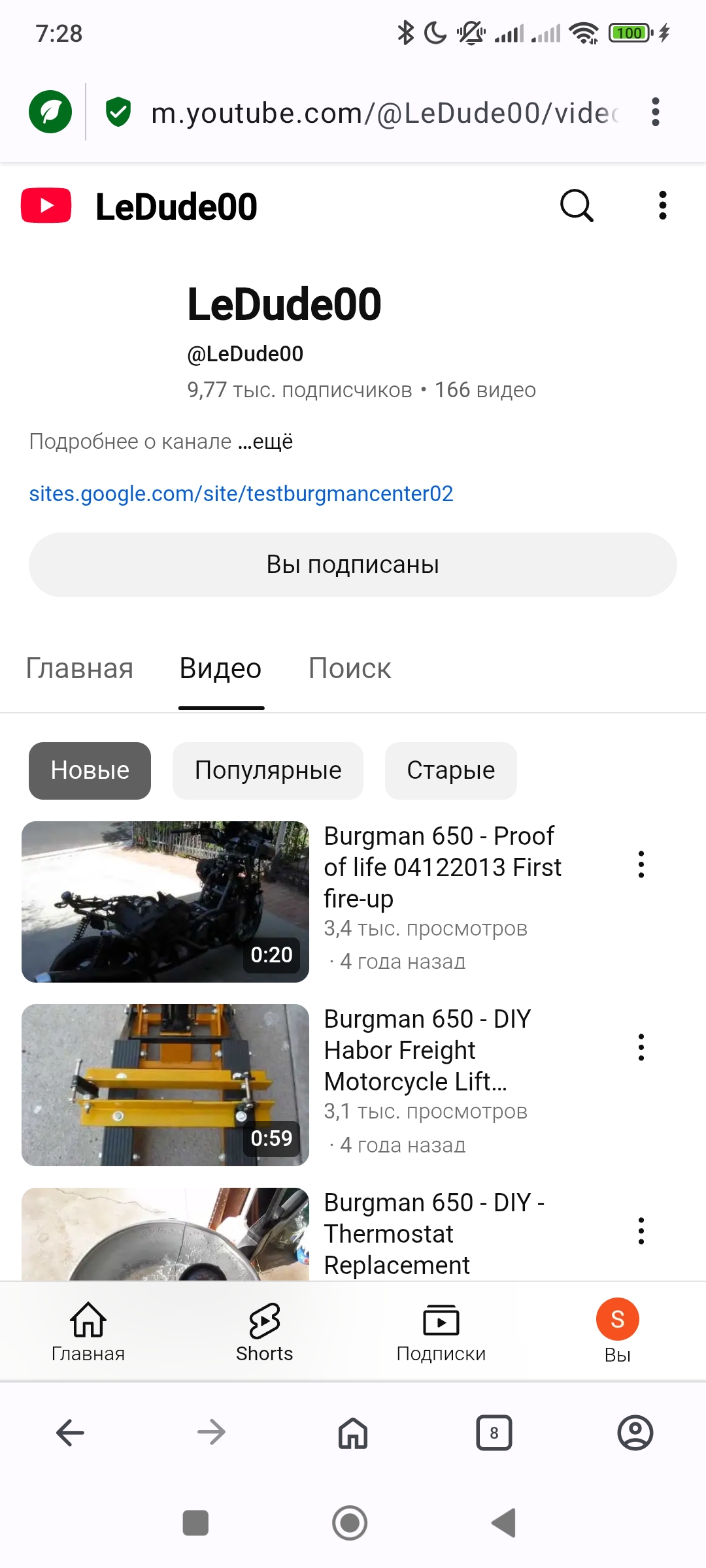Open video DIY Habor Freight Motorcycle Lift
This screenshot has height=1568, width=706.
pyautogui.click(x=428, y=1050)
